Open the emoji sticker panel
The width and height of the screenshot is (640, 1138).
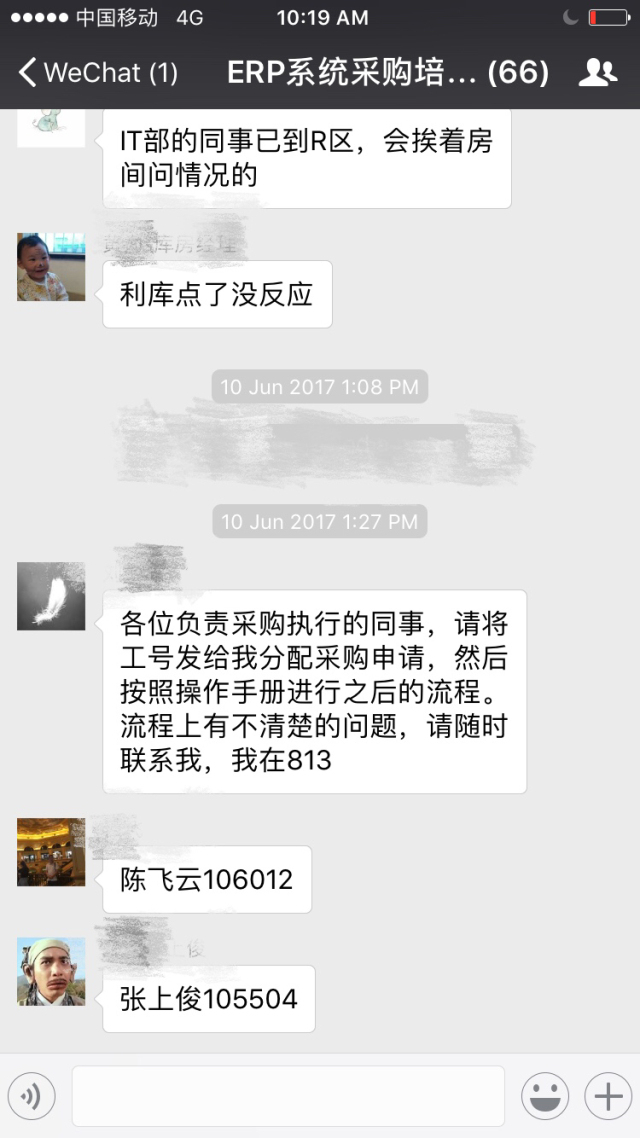pyautogui.click(x=545, y=1096)
